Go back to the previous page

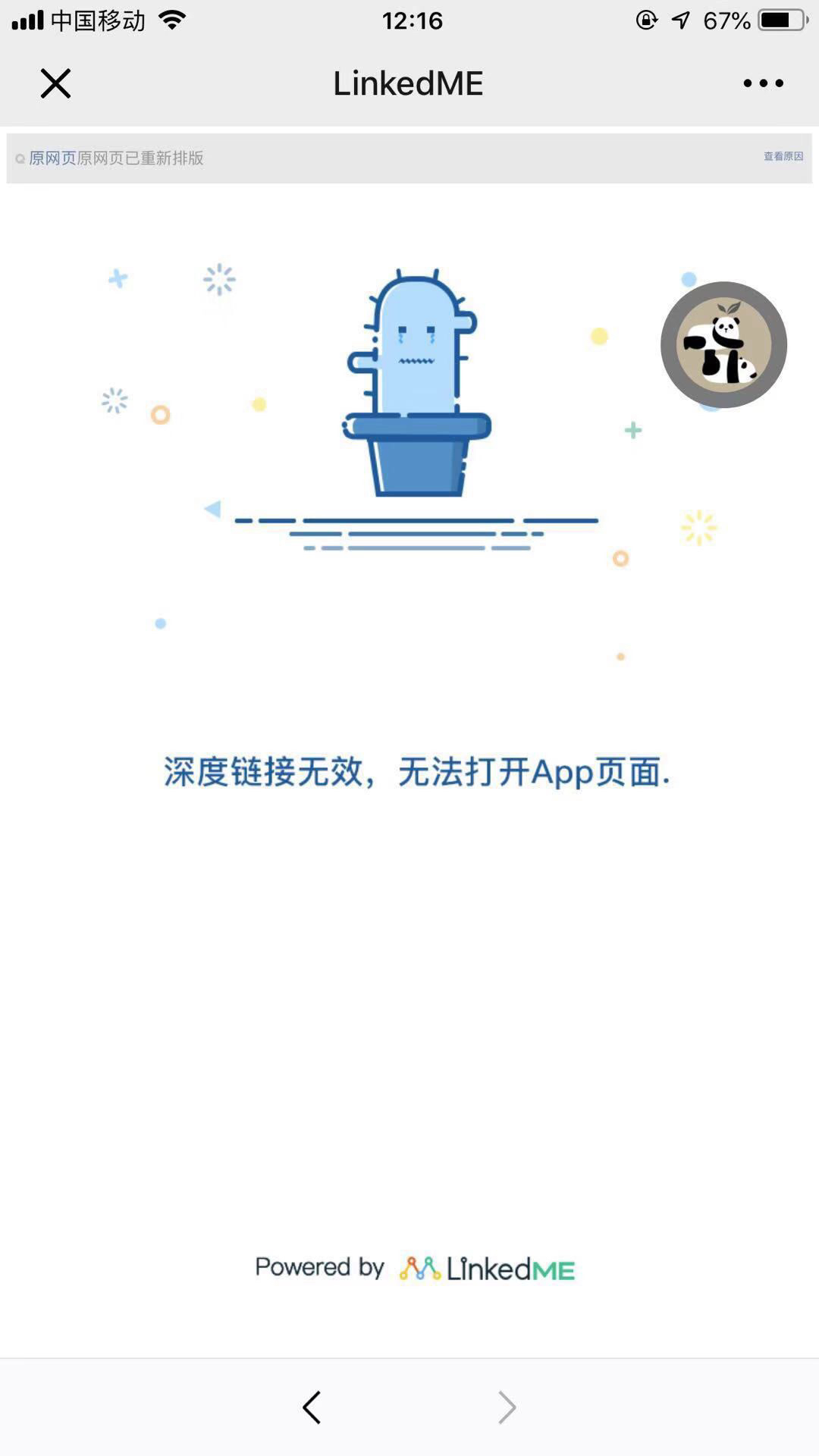[x=312, y=1407]
